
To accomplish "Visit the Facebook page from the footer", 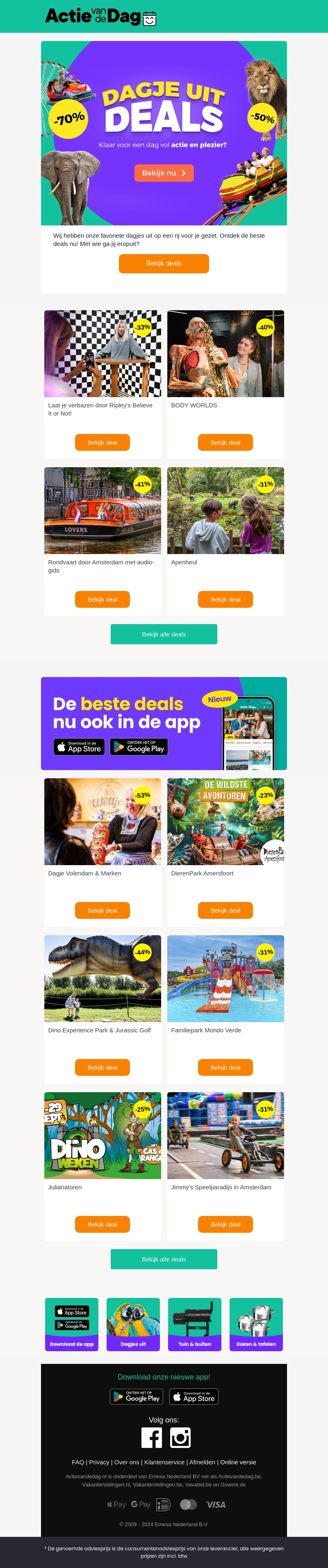I will (152, 1437).
